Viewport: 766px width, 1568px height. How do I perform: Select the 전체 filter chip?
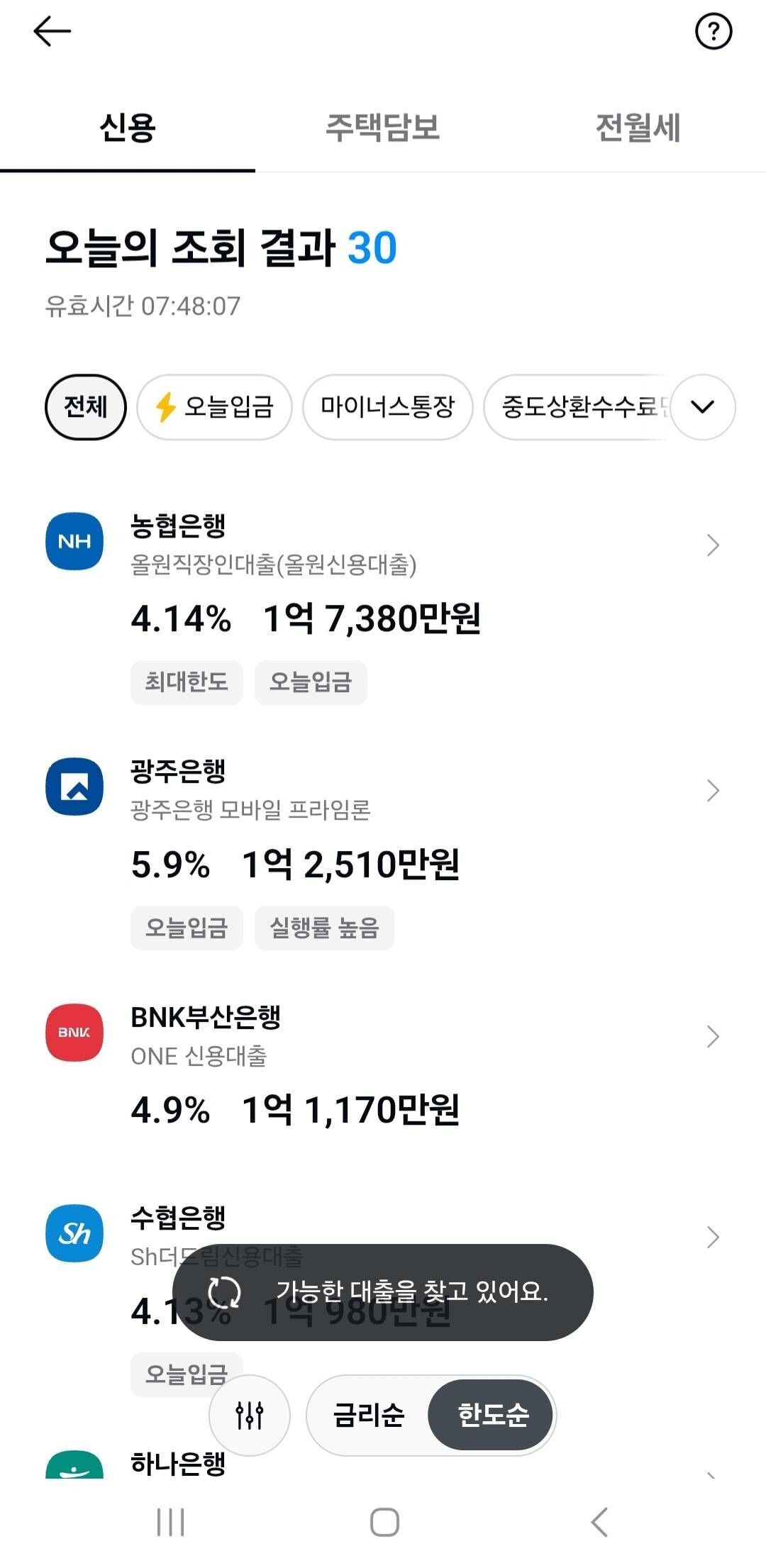pyautogui.click(x=84, y=406)
